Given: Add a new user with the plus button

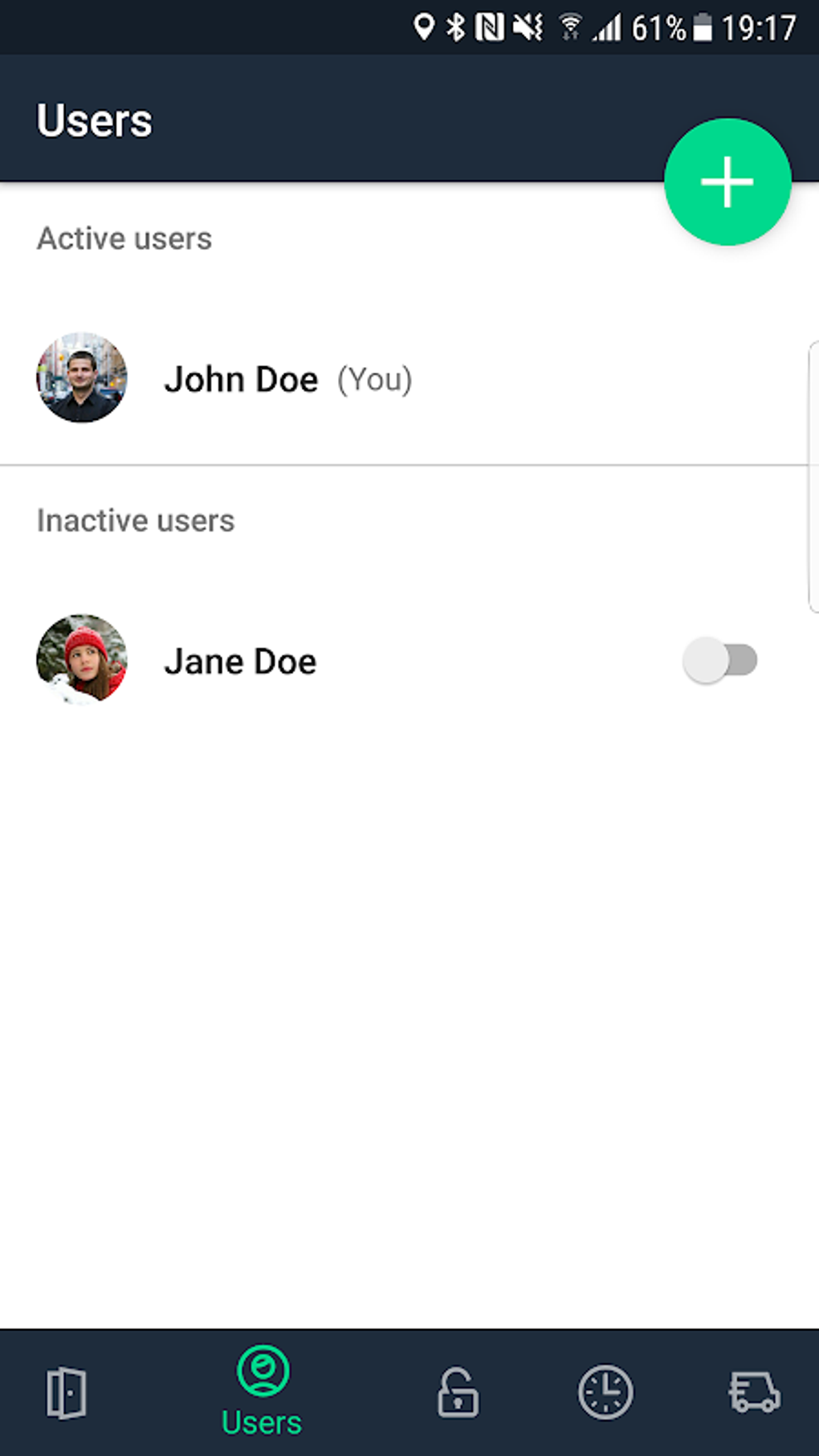Looking at the screenshot, I should [727, 182].
